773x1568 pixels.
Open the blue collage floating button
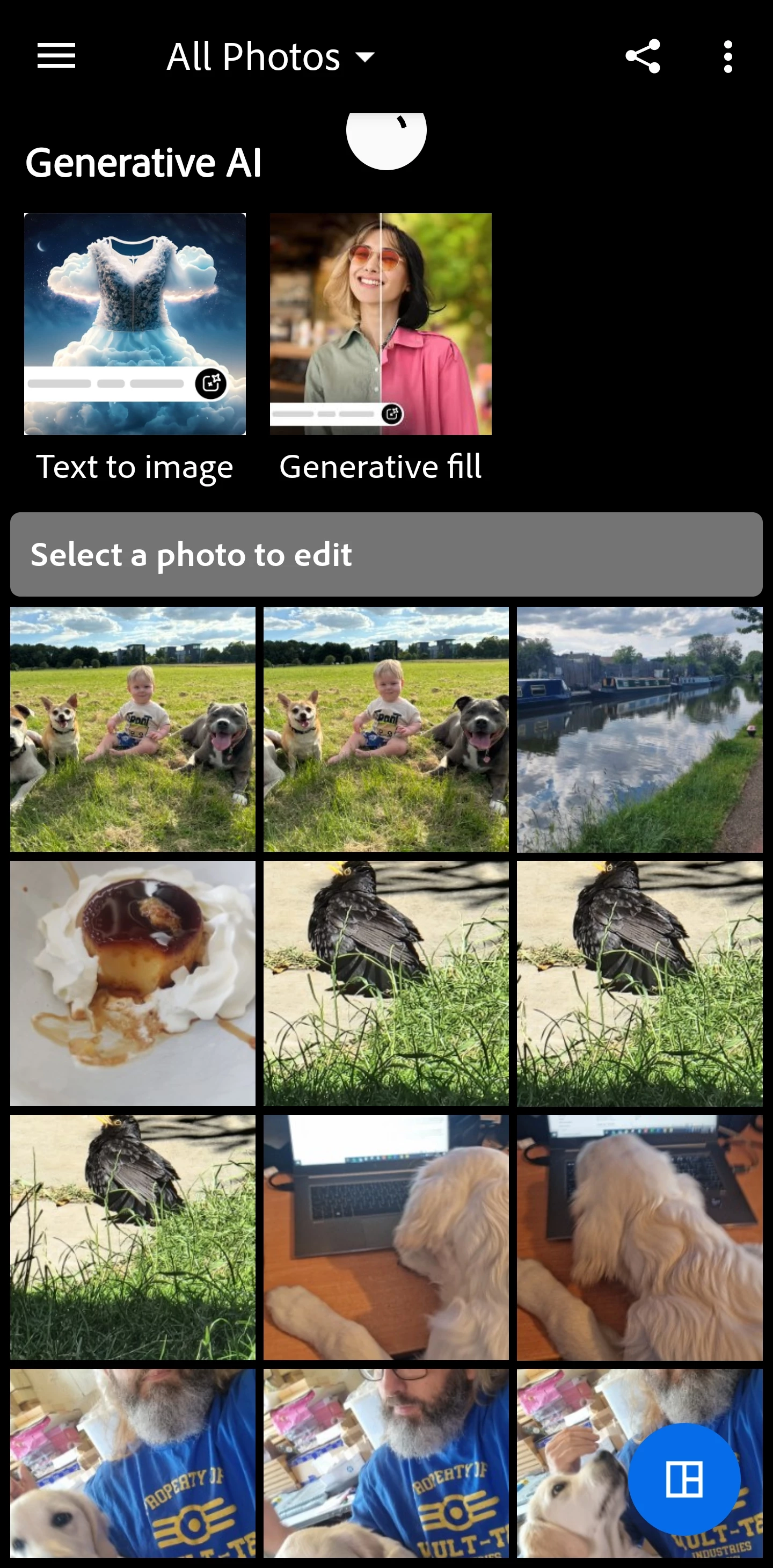click(684, 1479)
